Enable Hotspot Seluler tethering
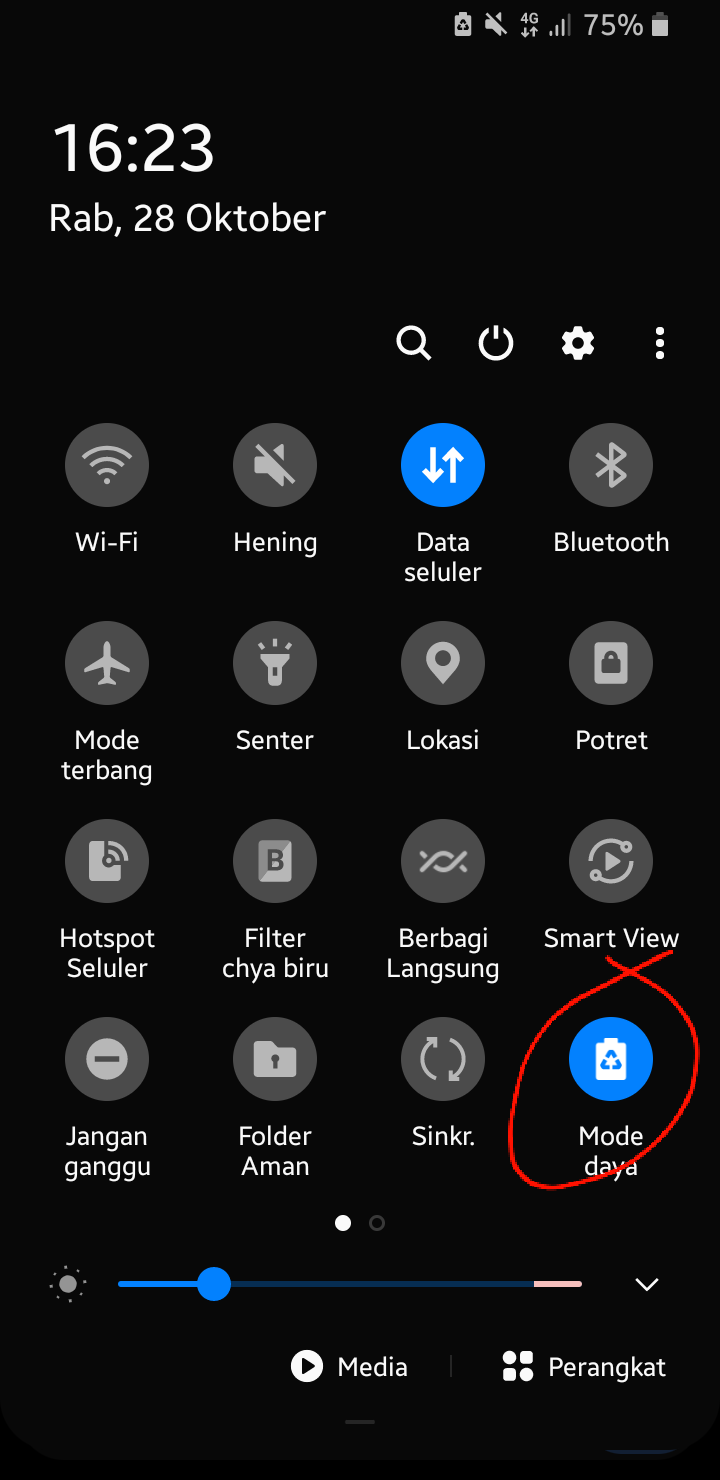720x1480 pixels. (x=107, y=861)
